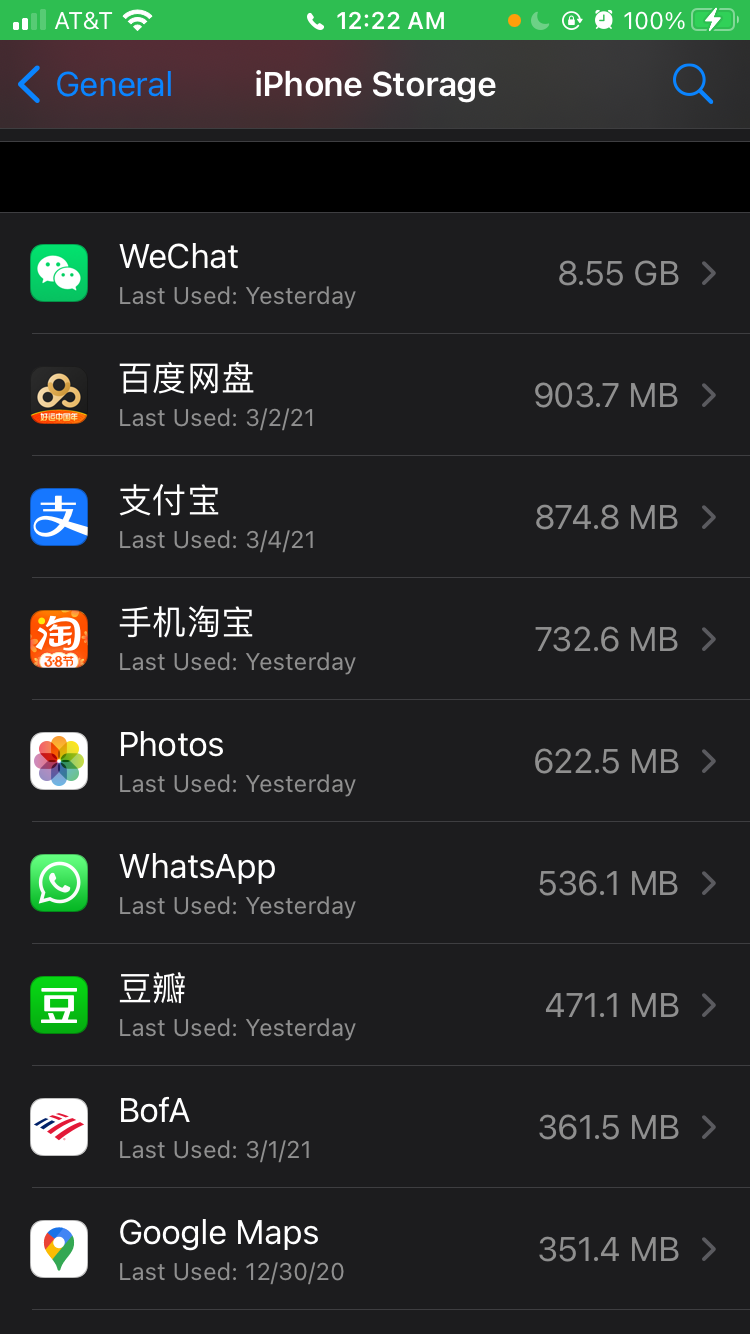Open WeChat storage details via its chevron
The image size is (750, 1334).
pyautogui.click(x=710, y=272)
